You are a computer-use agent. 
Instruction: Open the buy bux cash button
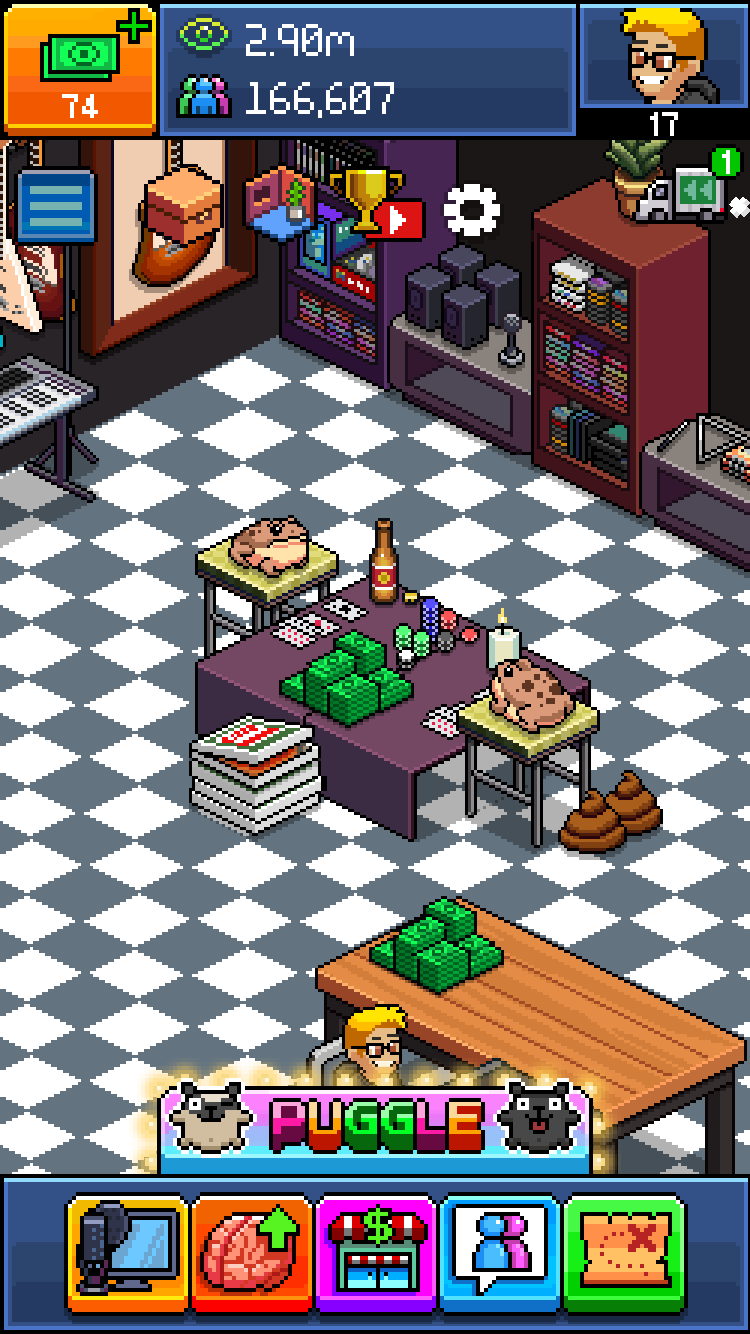(x=80, y=68)
